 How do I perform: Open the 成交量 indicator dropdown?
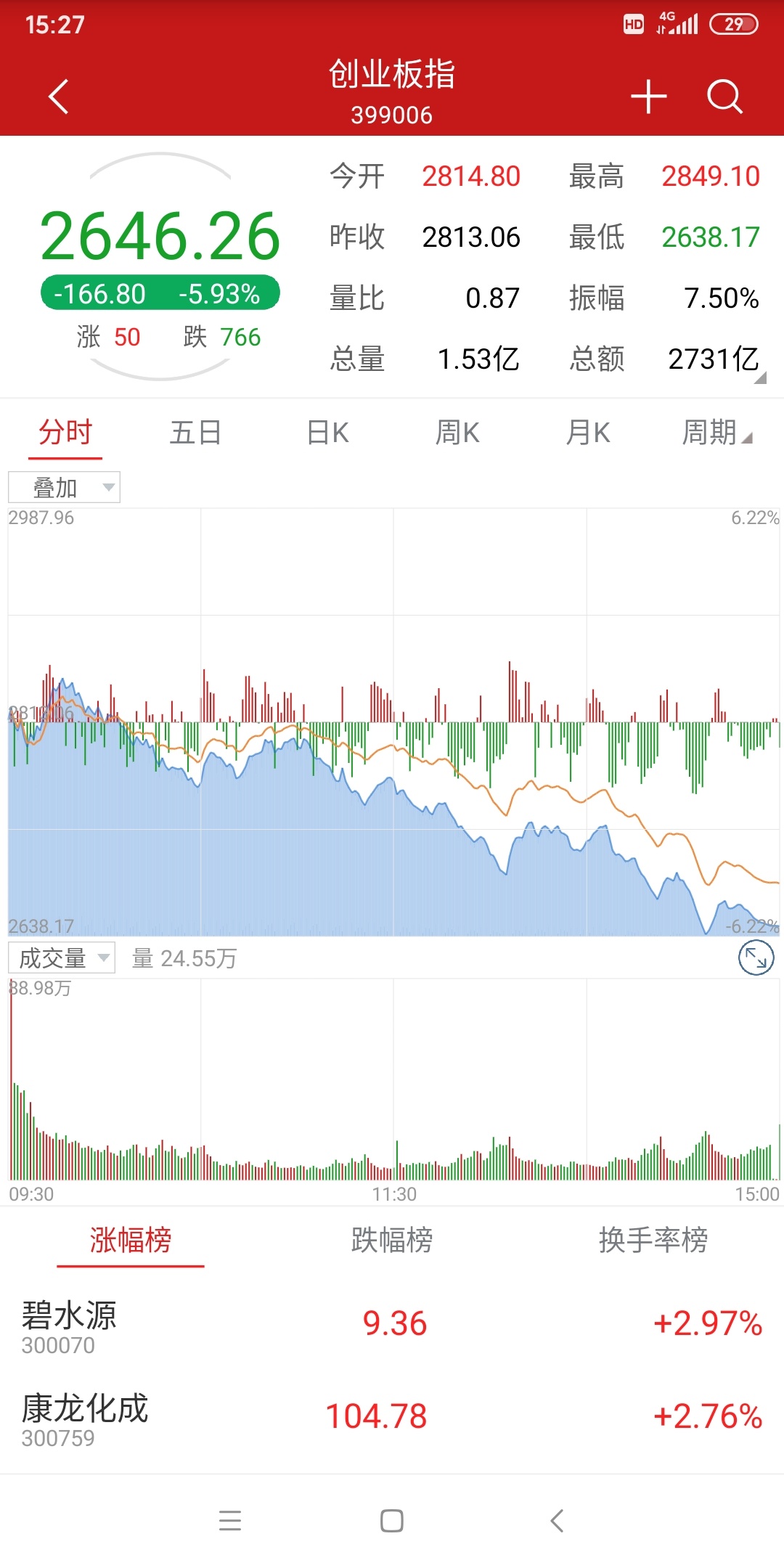click(62, 958)
